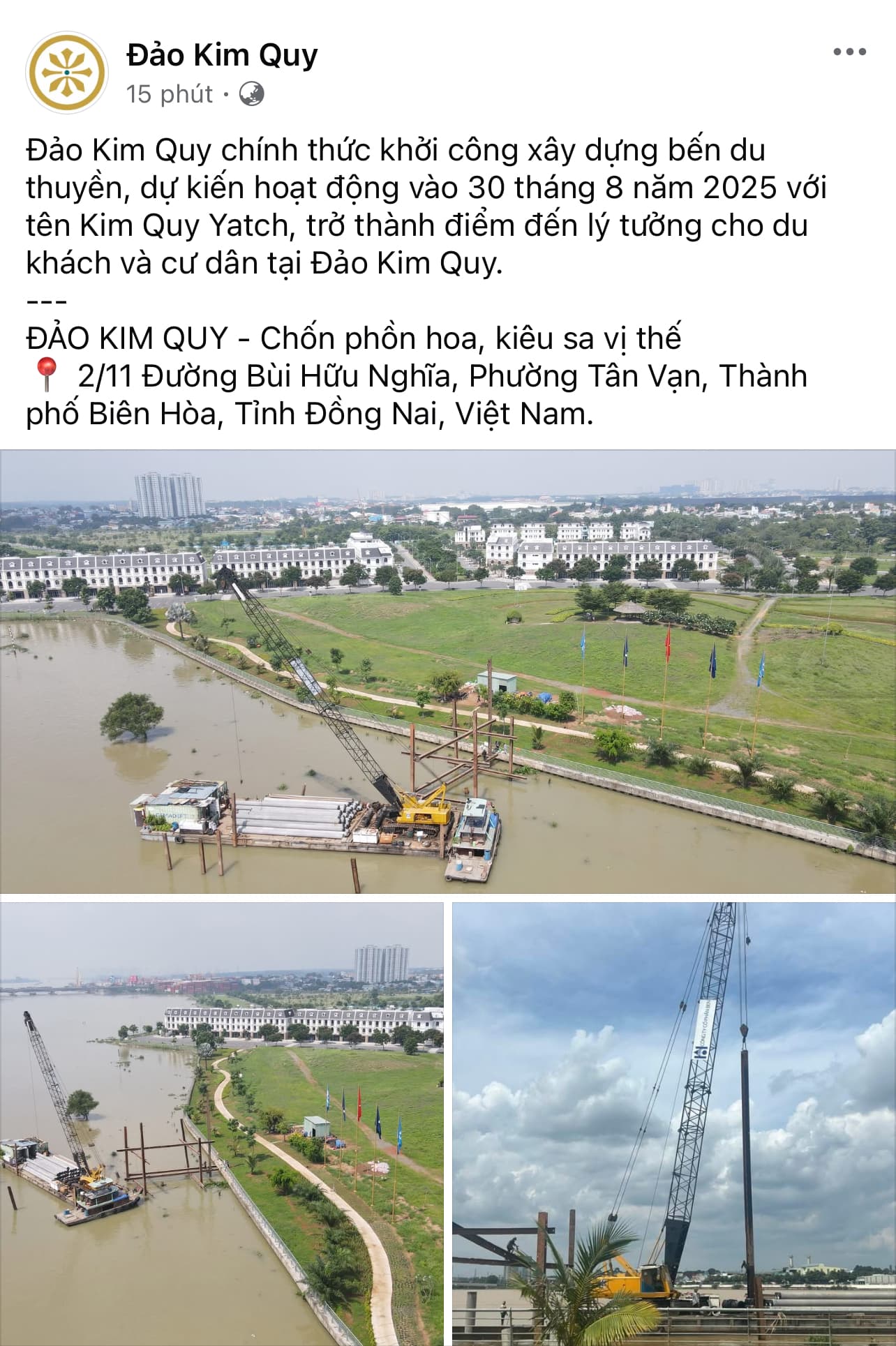Image resolution: width=896 pixels, height=1346 pixels.
Task: Open Đảo Kim Quy profile picture
Action: [x=66, y=72]
